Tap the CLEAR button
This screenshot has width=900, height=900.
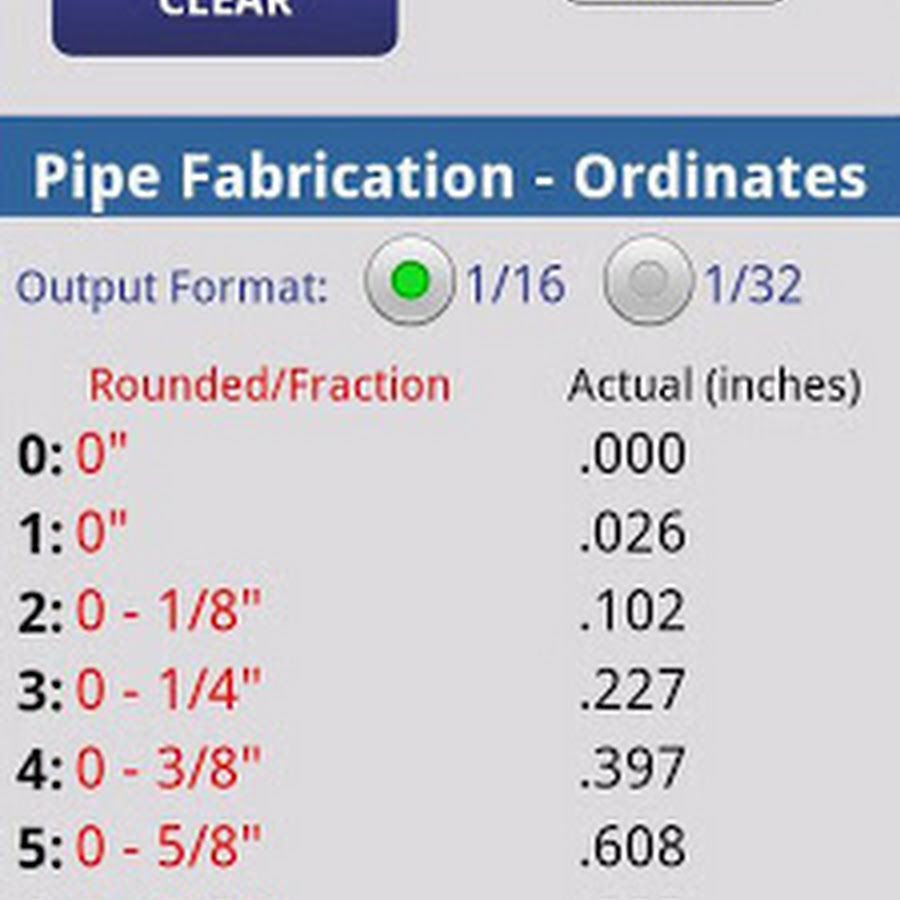coord(225,22)
